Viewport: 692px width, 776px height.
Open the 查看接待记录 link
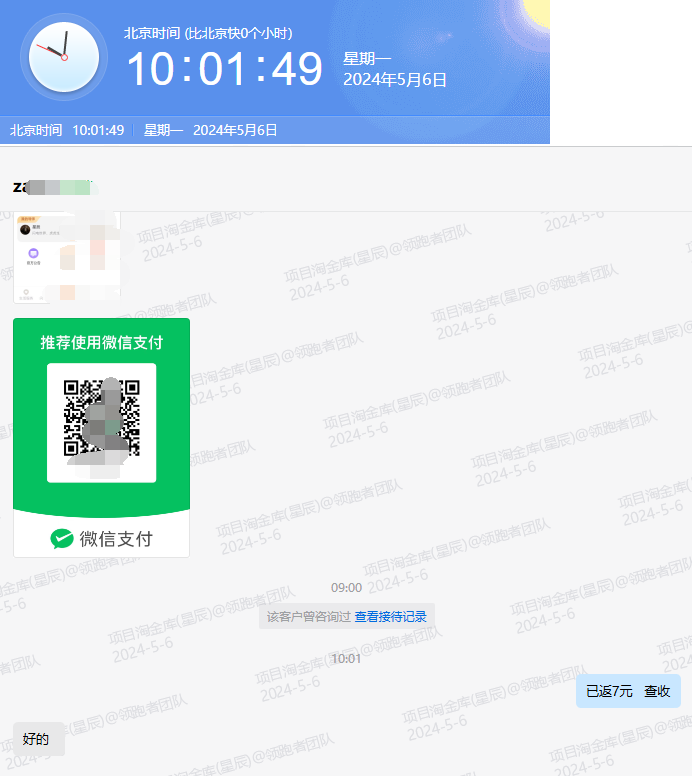pos(390,617)
